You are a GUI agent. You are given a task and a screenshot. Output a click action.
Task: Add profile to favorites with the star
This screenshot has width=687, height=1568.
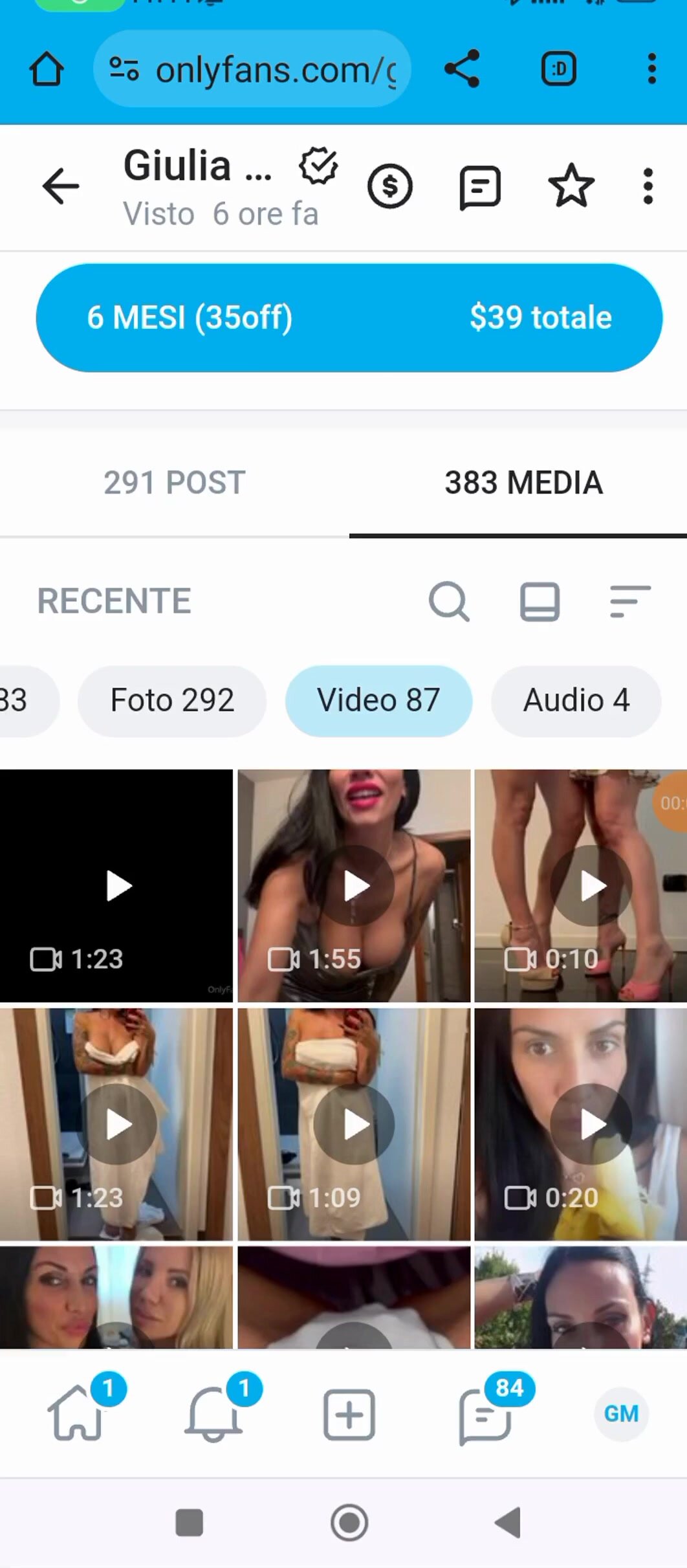(571, 186)
